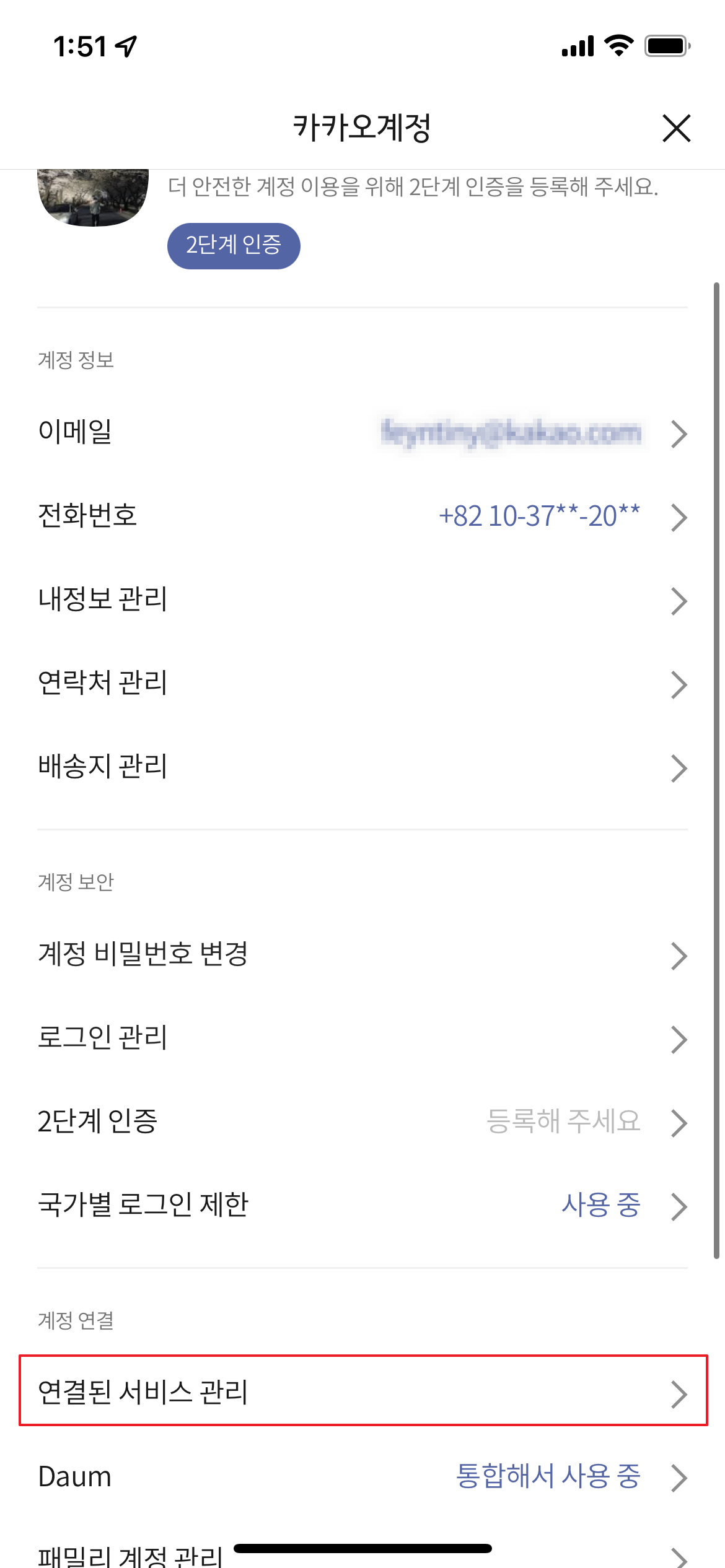Open the 2단계 인증 row showing 등록해 주세요
Screen dimensions: 725x1568
click(362, 1122)
